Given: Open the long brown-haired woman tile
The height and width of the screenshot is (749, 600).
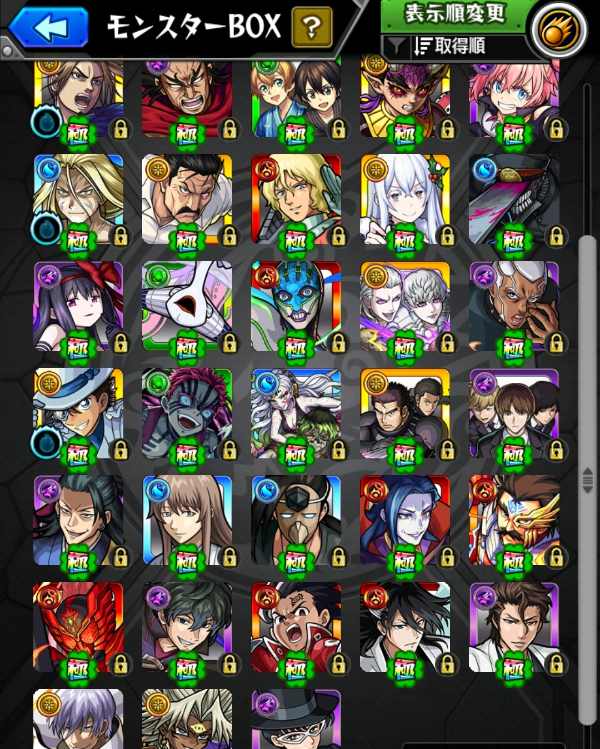Looking at the screenshot, I should click(187, 520).
